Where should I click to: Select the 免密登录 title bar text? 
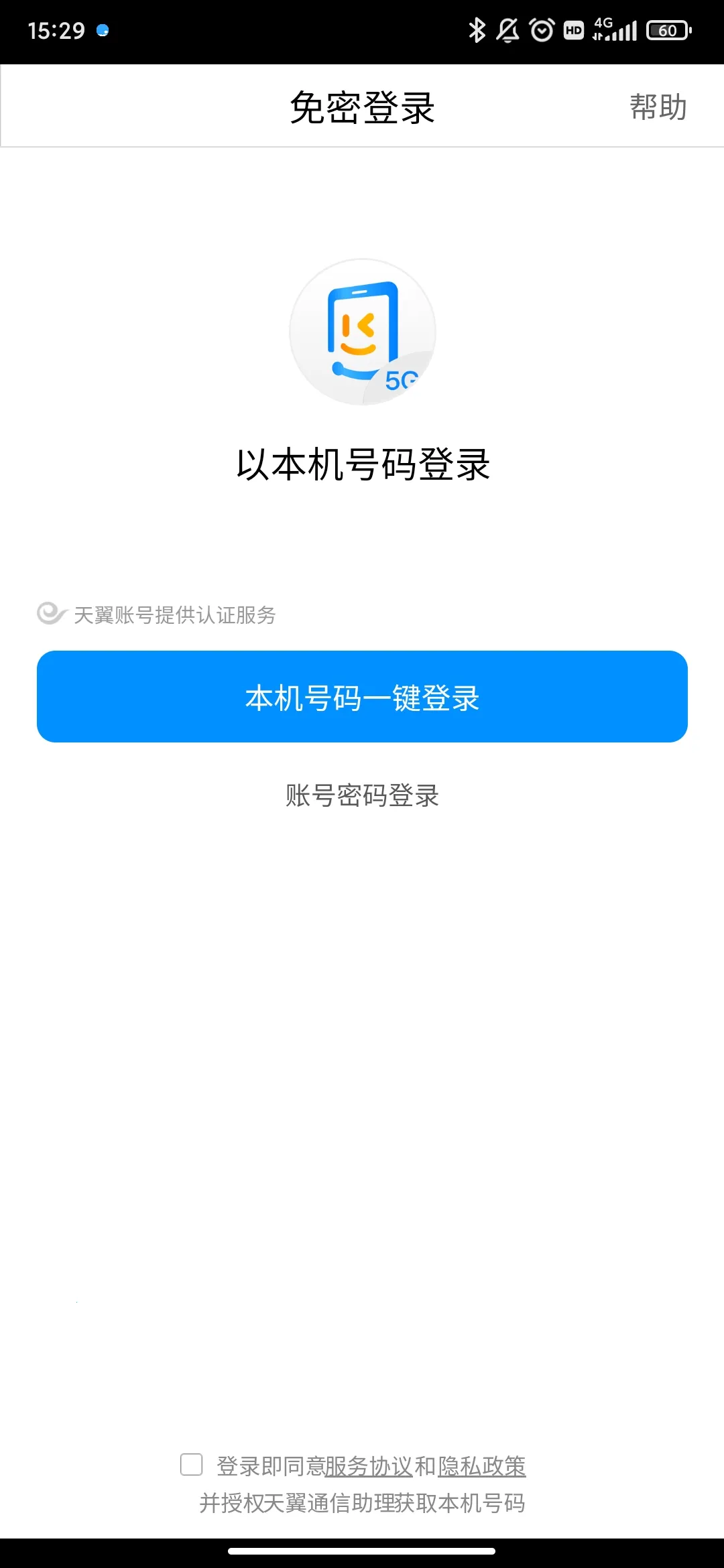point(362,105)
